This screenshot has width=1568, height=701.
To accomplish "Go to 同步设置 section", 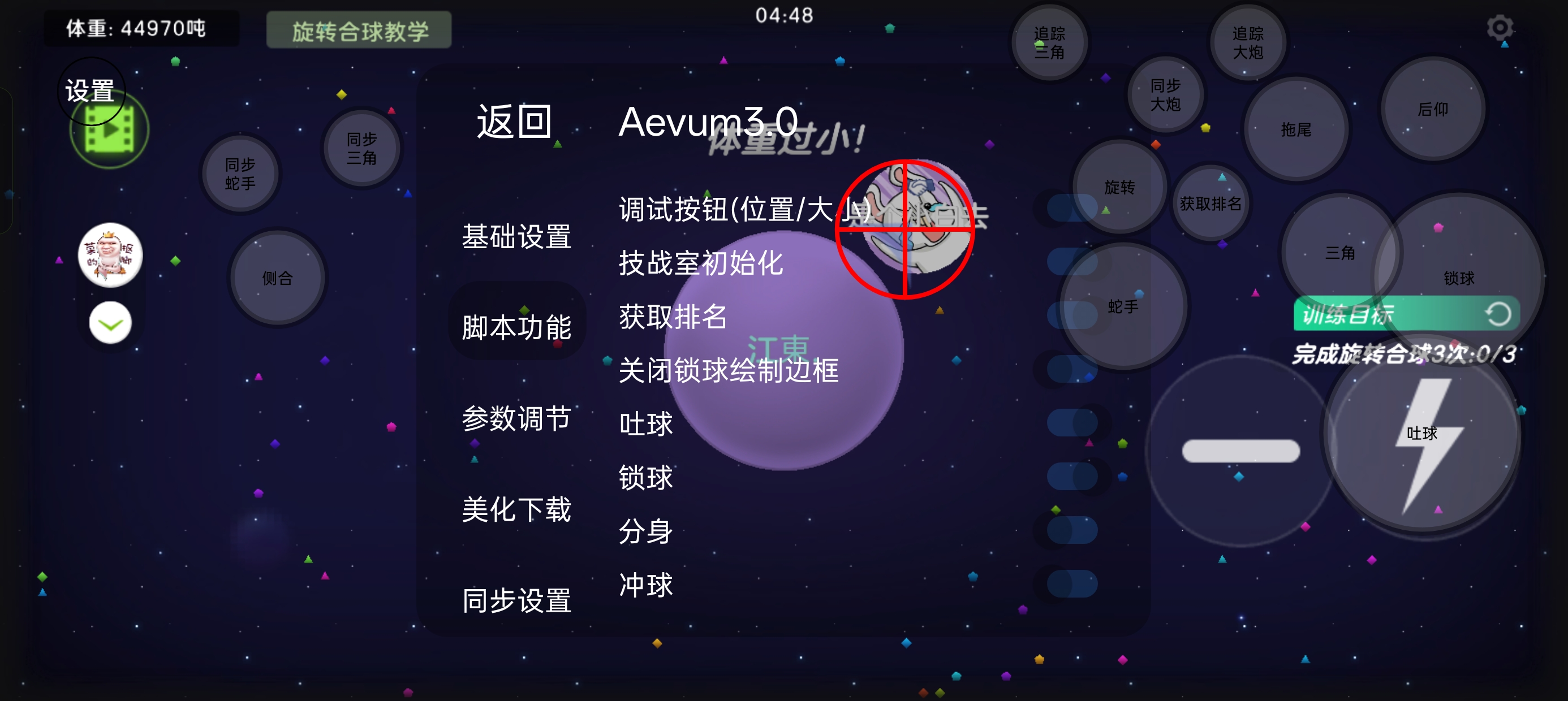I will click(x=516, y=600).
